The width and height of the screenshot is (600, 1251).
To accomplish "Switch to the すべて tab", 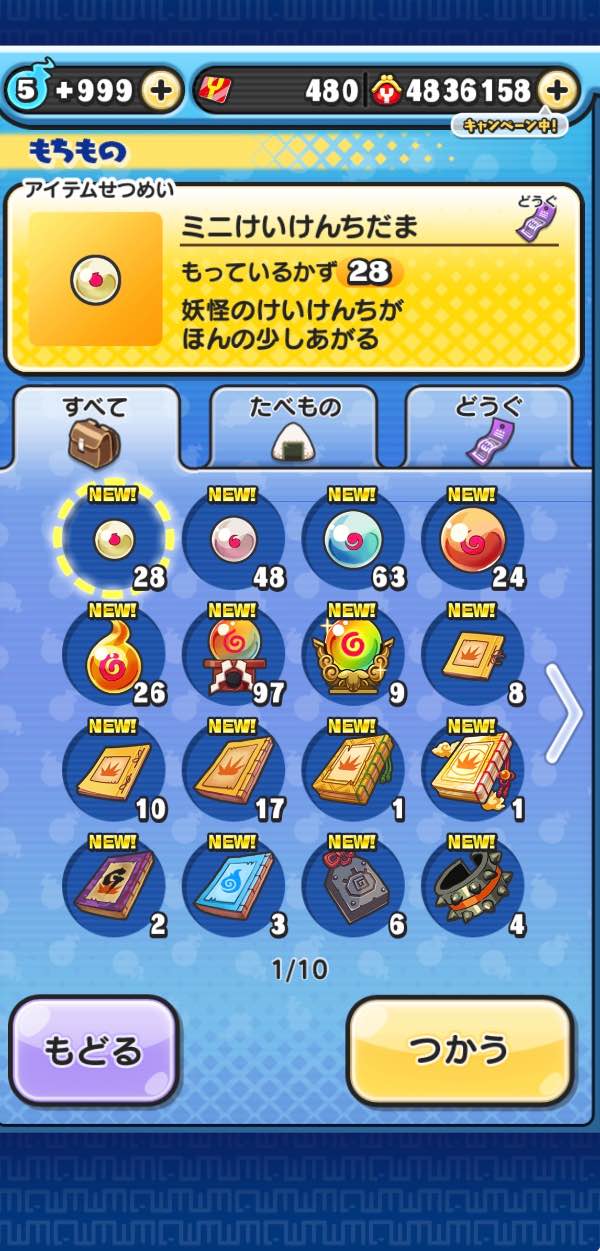I will click(x=96, y=427).
